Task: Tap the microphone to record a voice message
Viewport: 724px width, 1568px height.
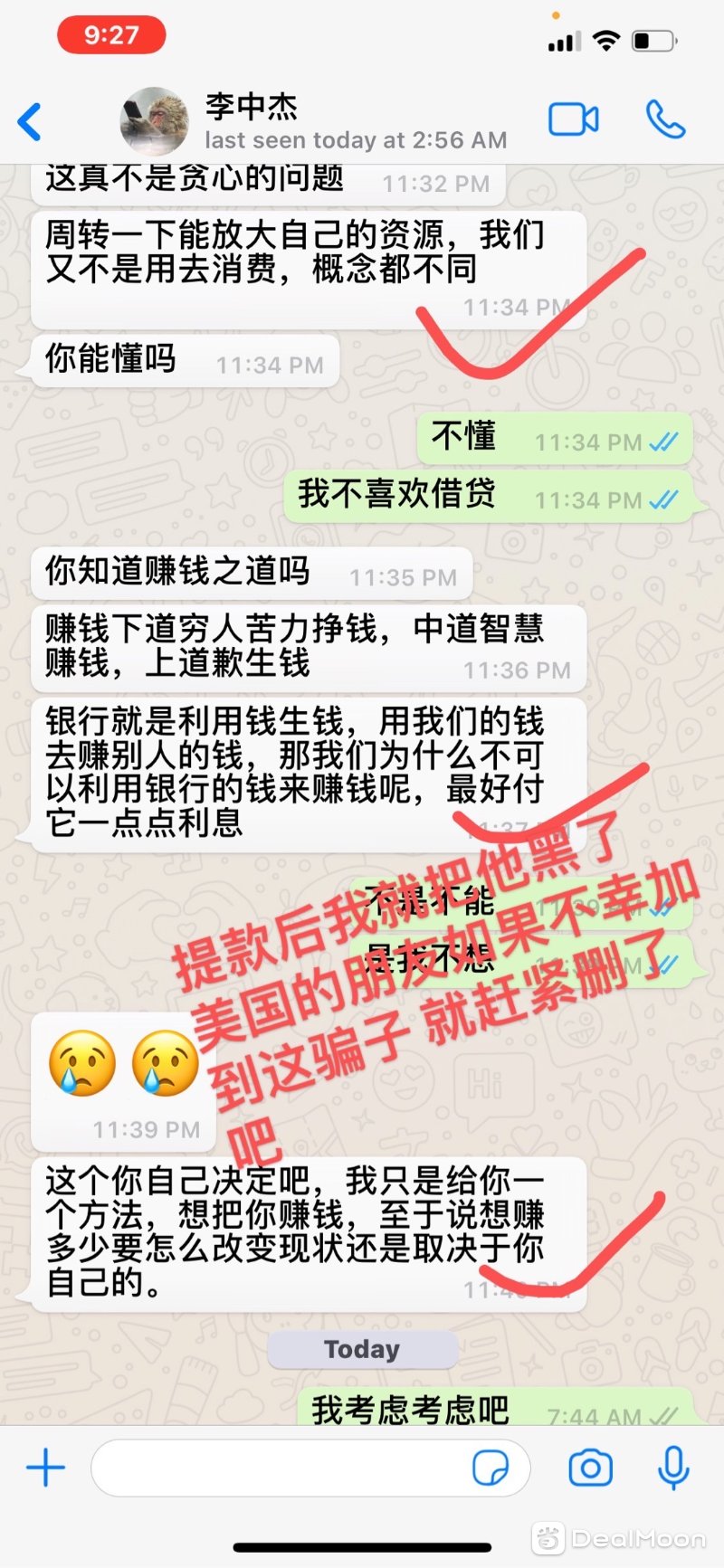Action: (673, 1468)
